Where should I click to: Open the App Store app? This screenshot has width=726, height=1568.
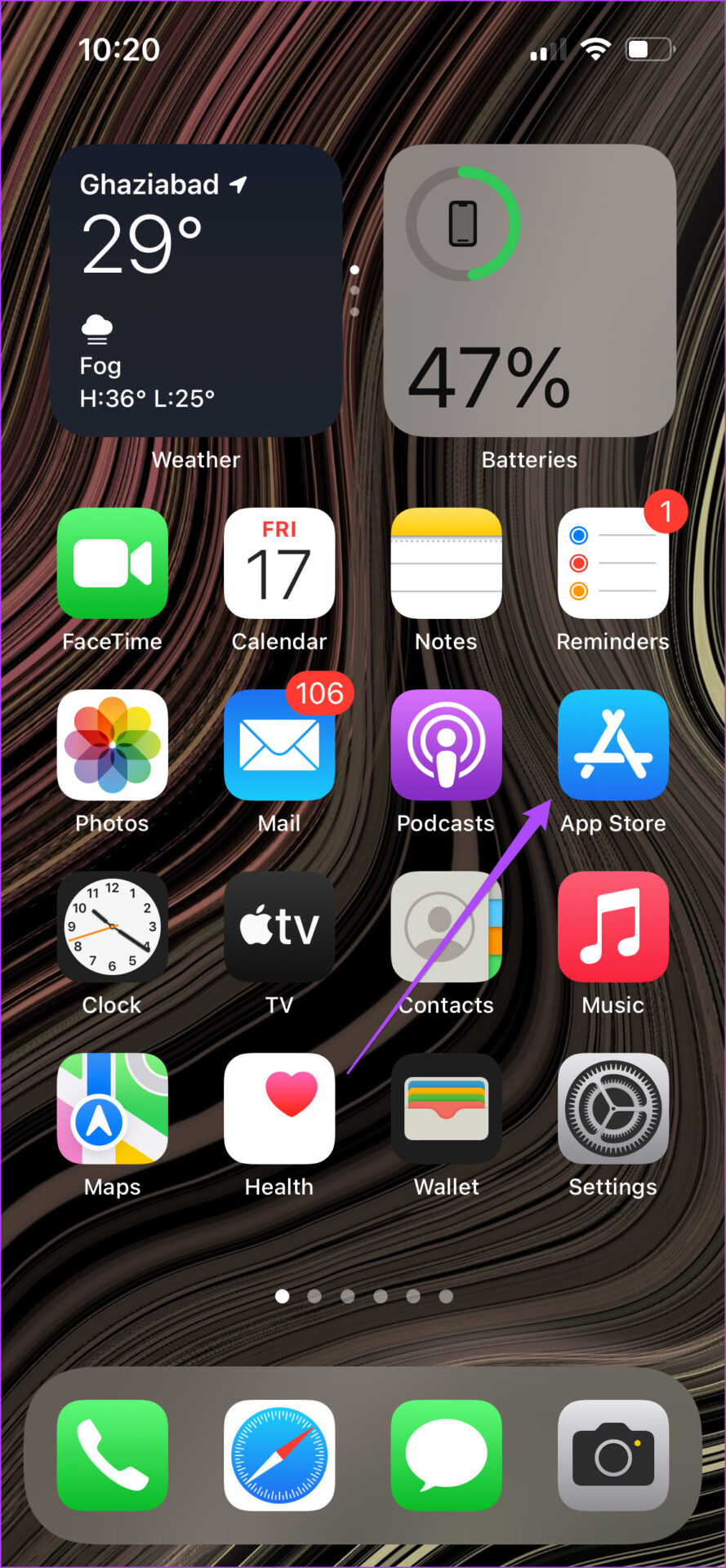click(x=612, y=745)
